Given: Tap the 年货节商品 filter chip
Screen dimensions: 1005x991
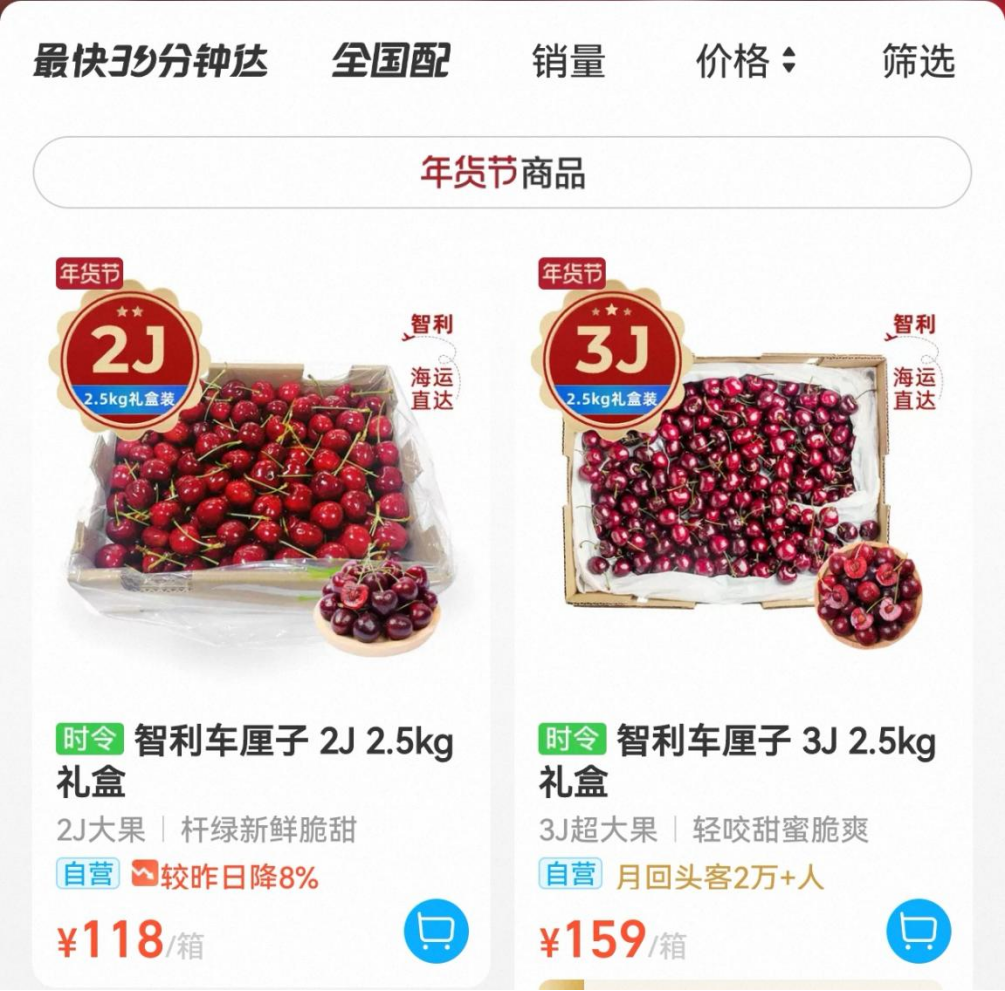Looking at the screenshot, I should (502, 173).
